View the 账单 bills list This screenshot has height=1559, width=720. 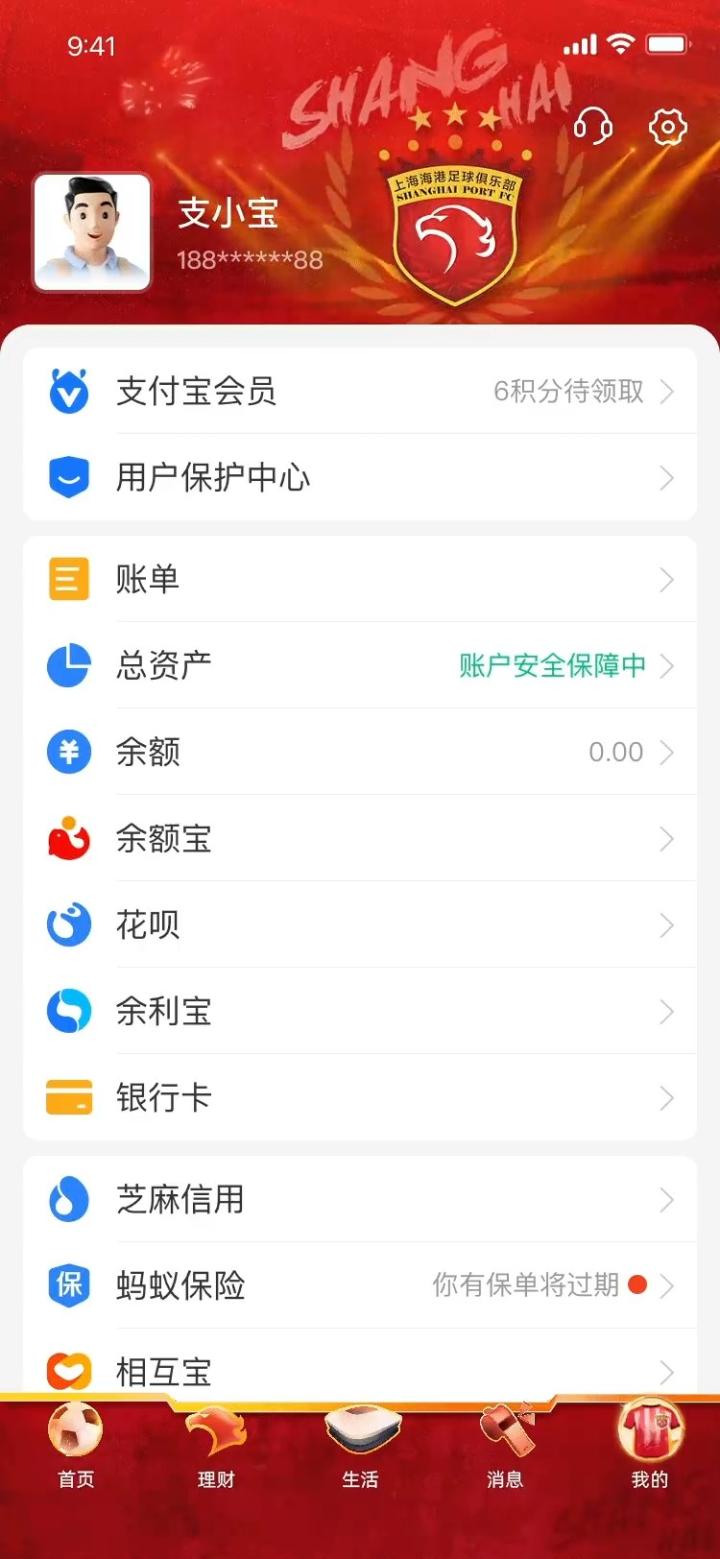click(x=360, y=580)
